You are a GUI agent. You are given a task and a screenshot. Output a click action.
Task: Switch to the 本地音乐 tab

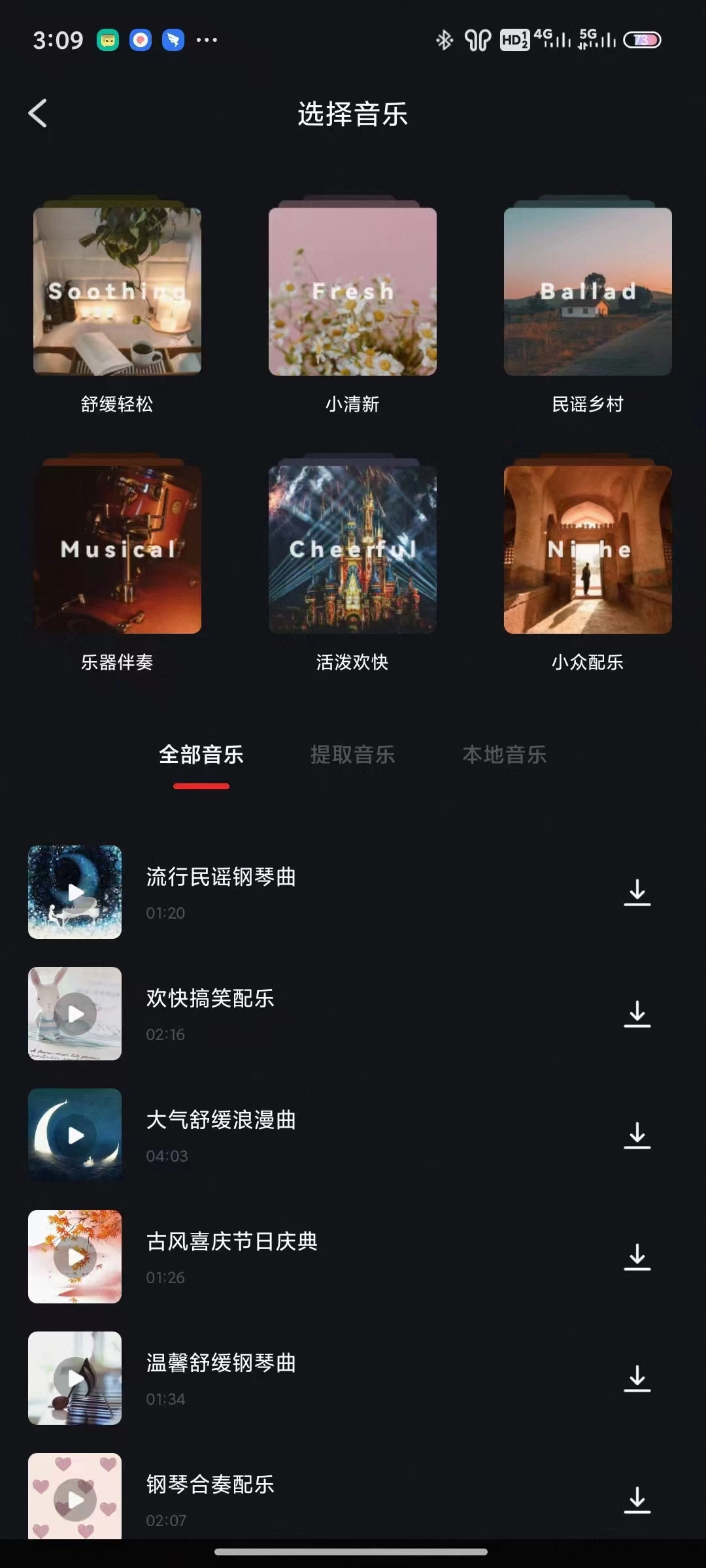coord(504,755)
